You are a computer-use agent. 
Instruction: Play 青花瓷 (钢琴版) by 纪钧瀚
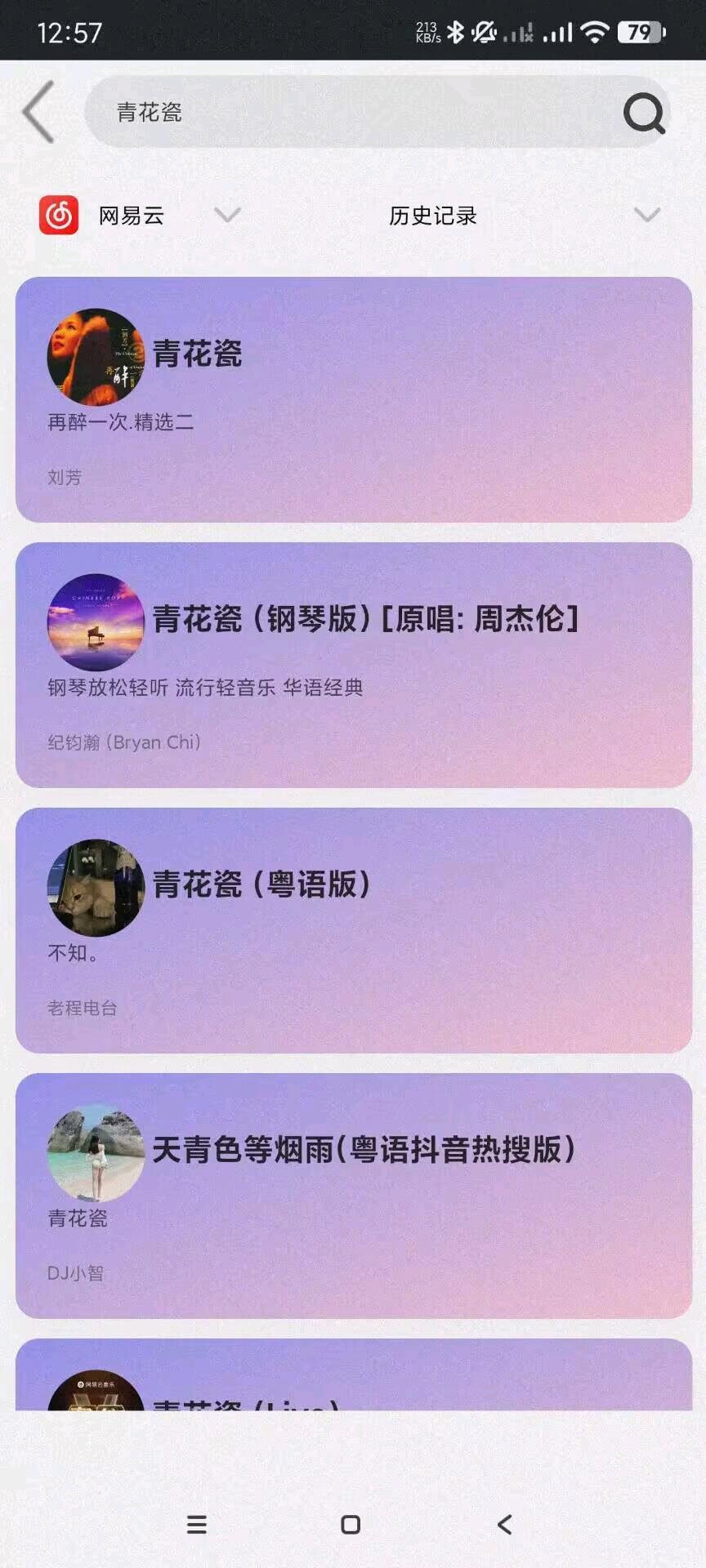pyautogui.click(x=353, y=665)
